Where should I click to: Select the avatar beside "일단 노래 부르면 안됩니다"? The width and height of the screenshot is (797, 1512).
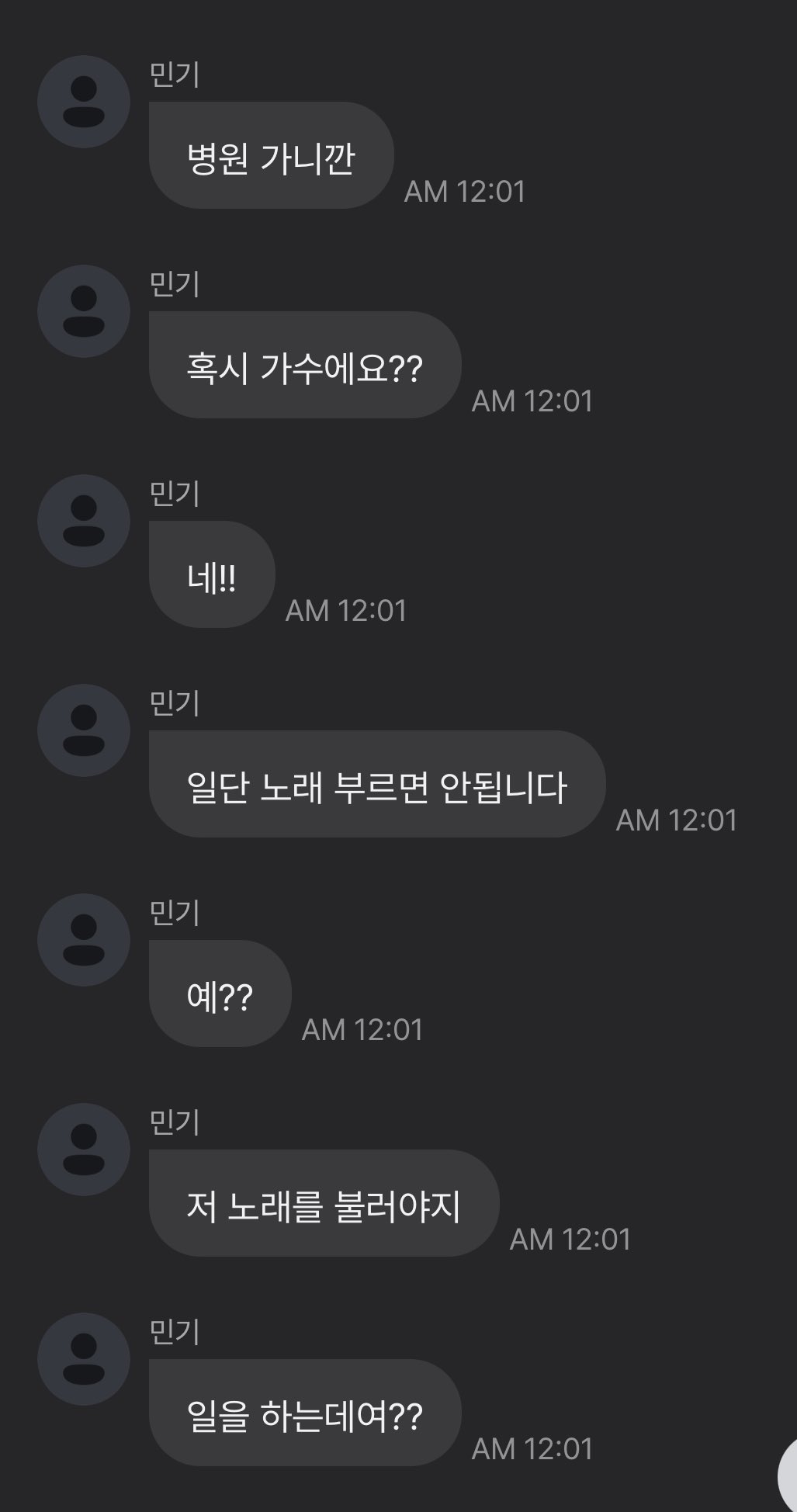(x=83, y=730)
